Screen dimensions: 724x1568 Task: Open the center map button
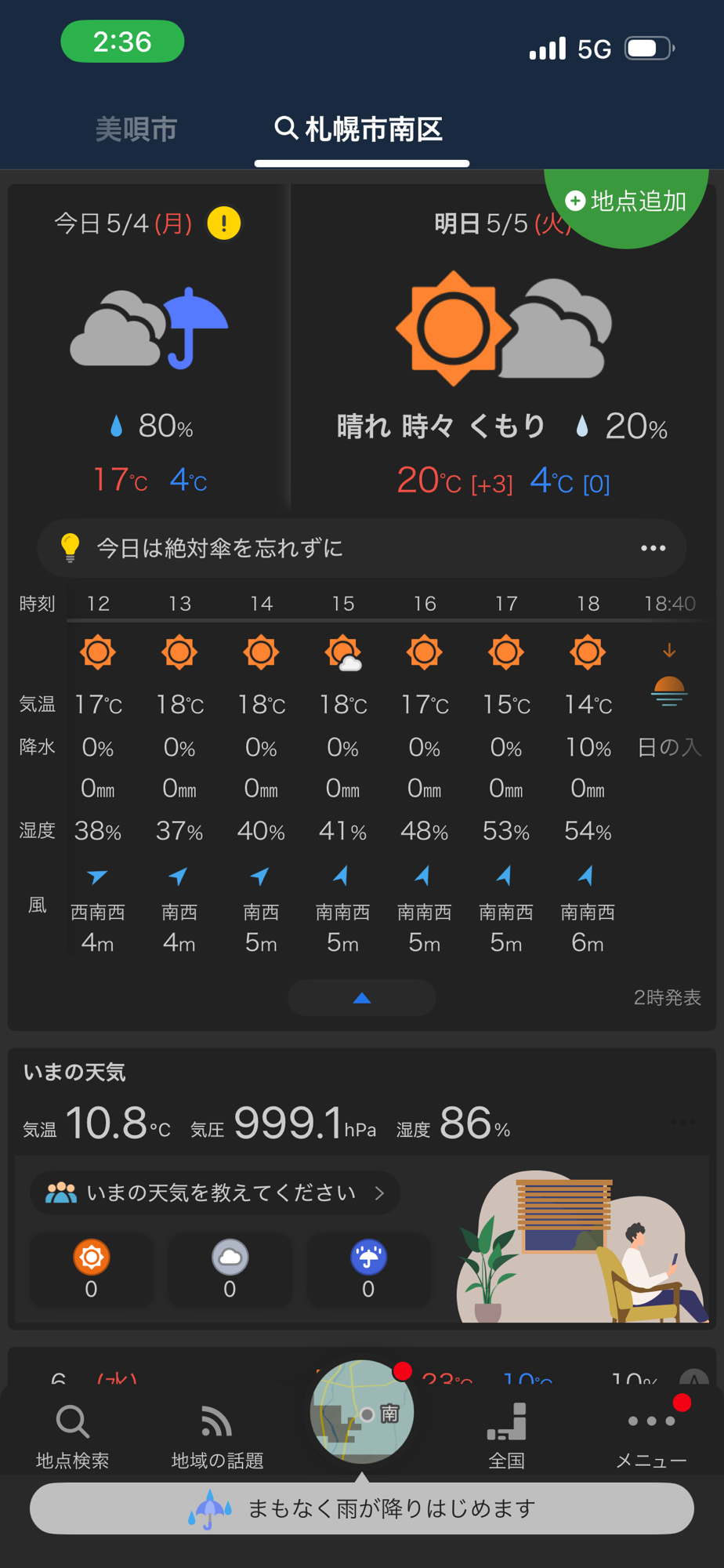click(362, 1411)
